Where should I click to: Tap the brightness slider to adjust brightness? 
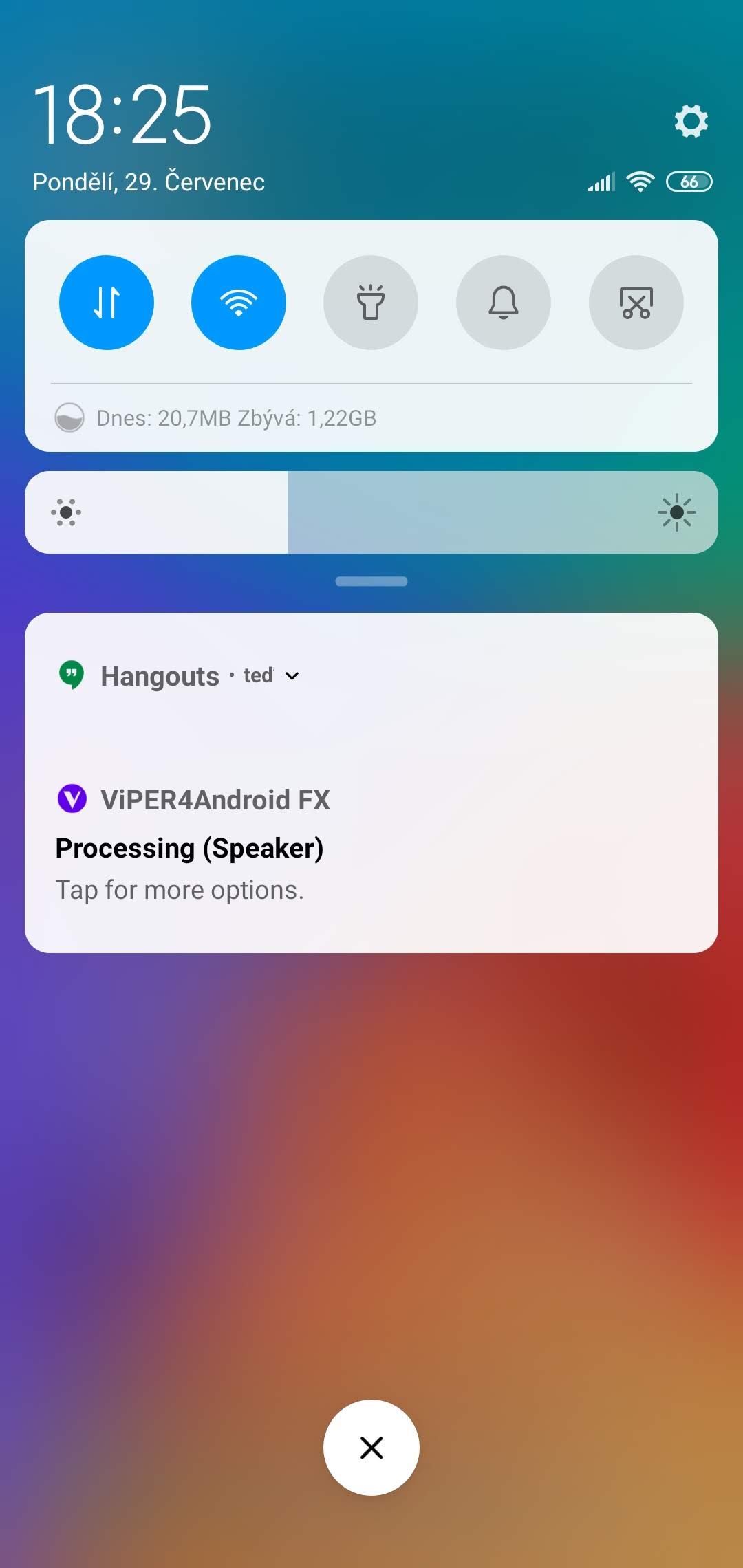click(x=371, y=512)
